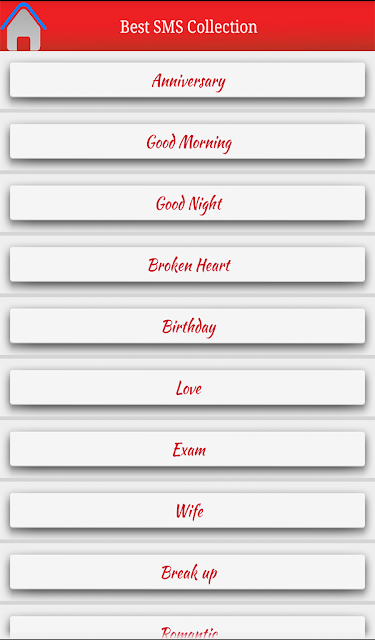375x640 pixels.
Task: Open the Wife category
Action: [187, 510]
